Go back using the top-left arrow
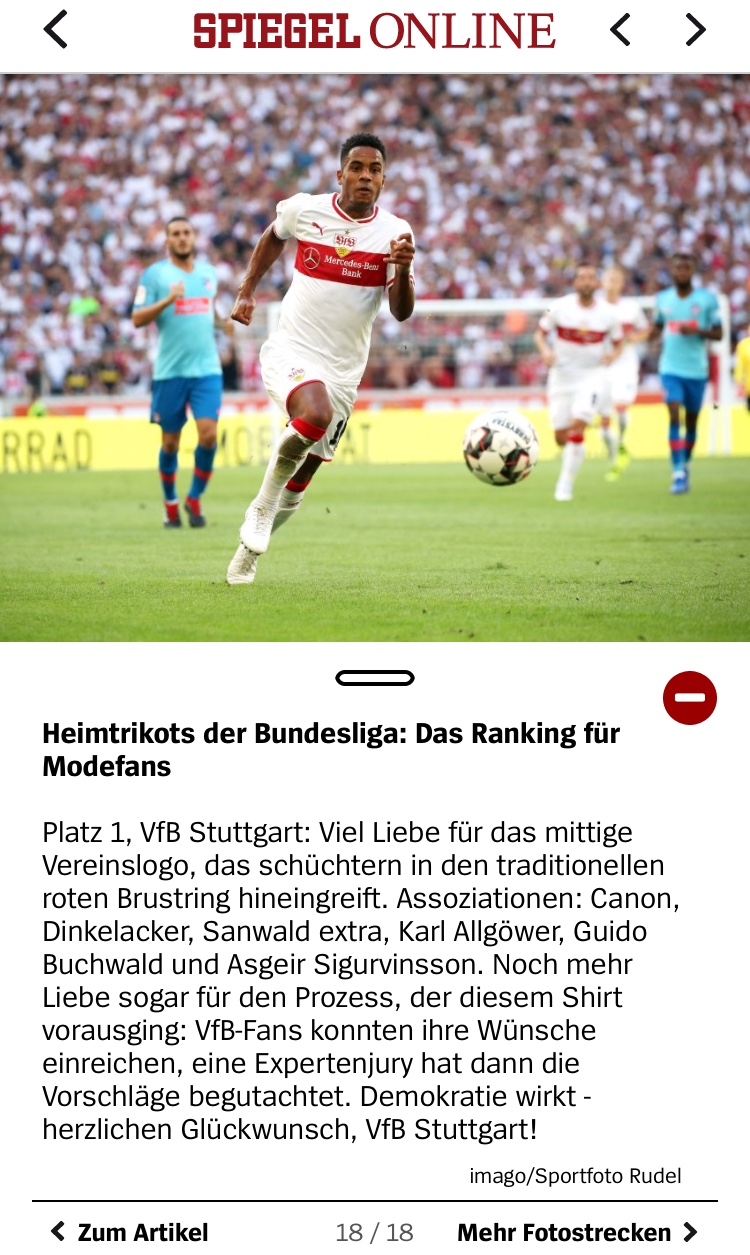Image resolution: width=750 pixels, height=1255 pixels. (x=56, y=30)
